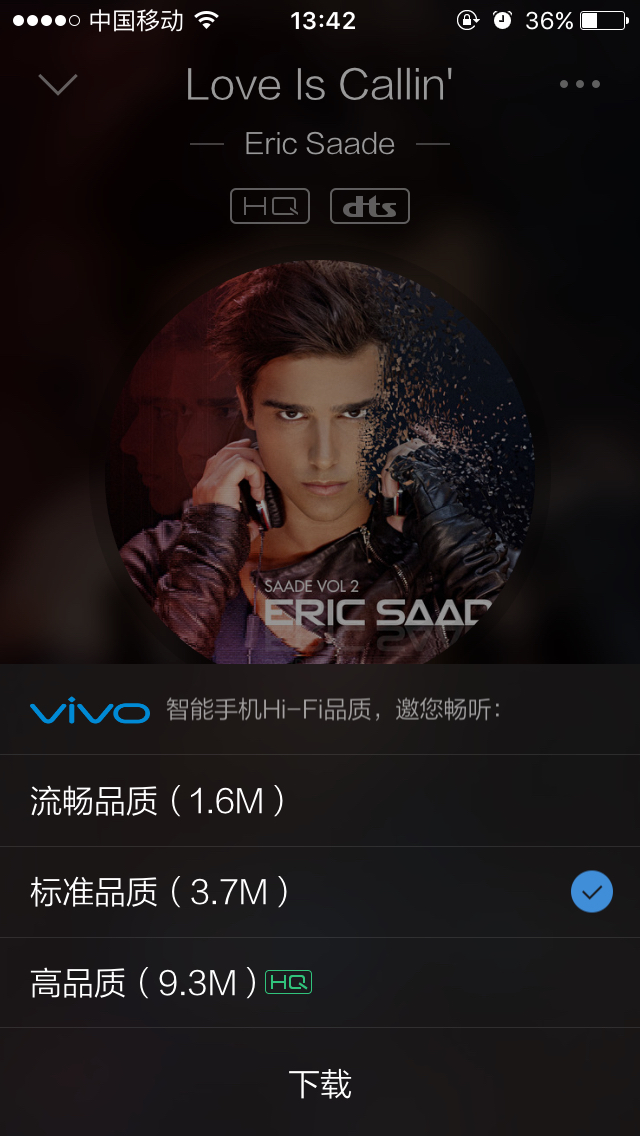Collapse the player with the down chevron
Image resolution: width=640 pixels, height=1136 pixels.
58,86
